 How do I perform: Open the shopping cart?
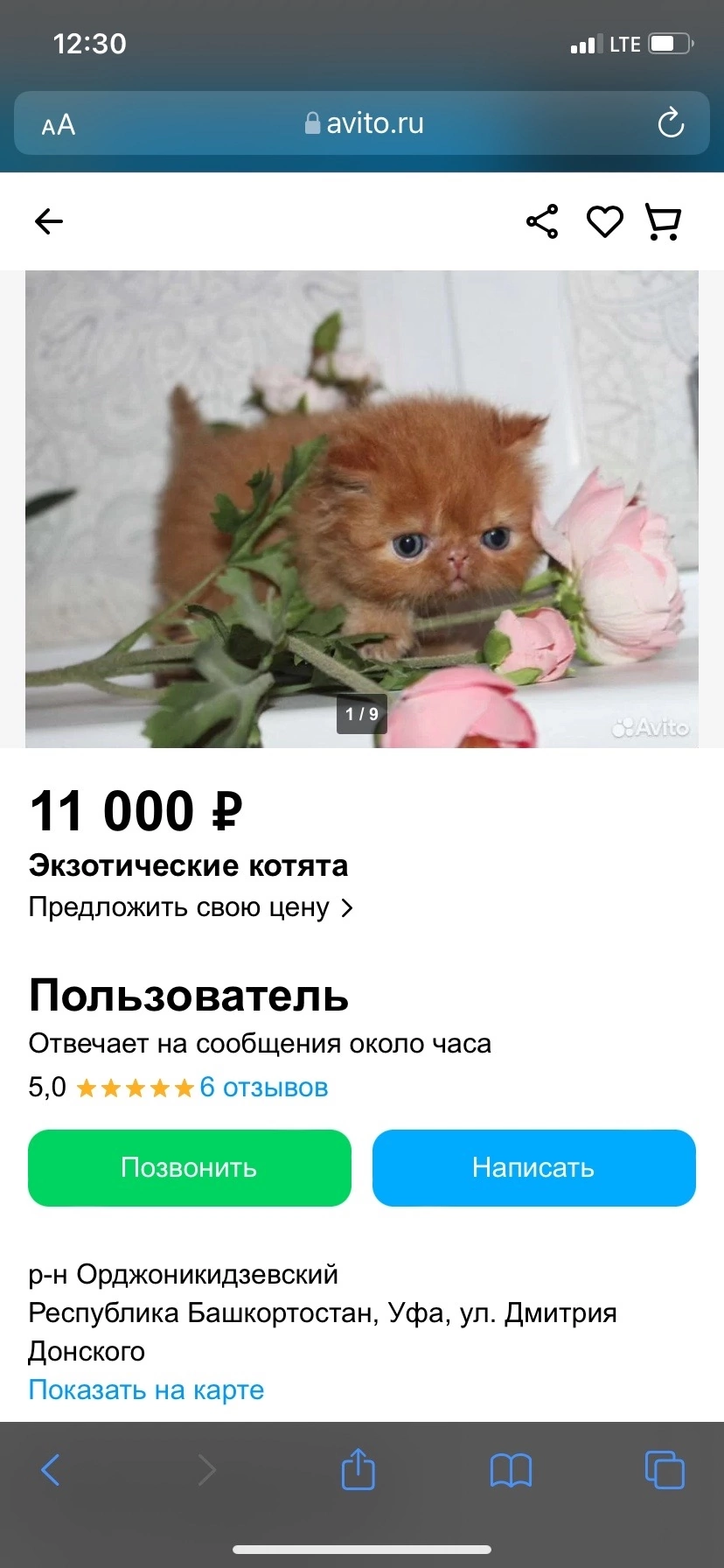663,221
